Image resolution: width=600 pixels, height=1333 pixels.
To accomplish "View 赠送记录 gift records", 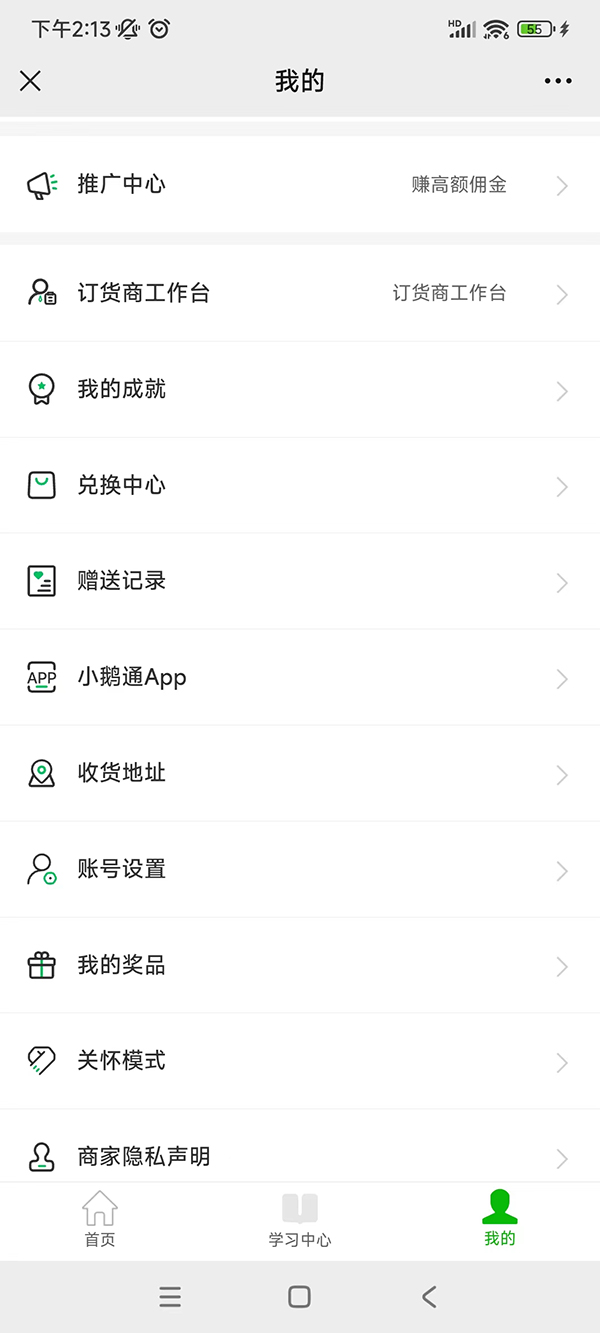I will coord(300,581).
